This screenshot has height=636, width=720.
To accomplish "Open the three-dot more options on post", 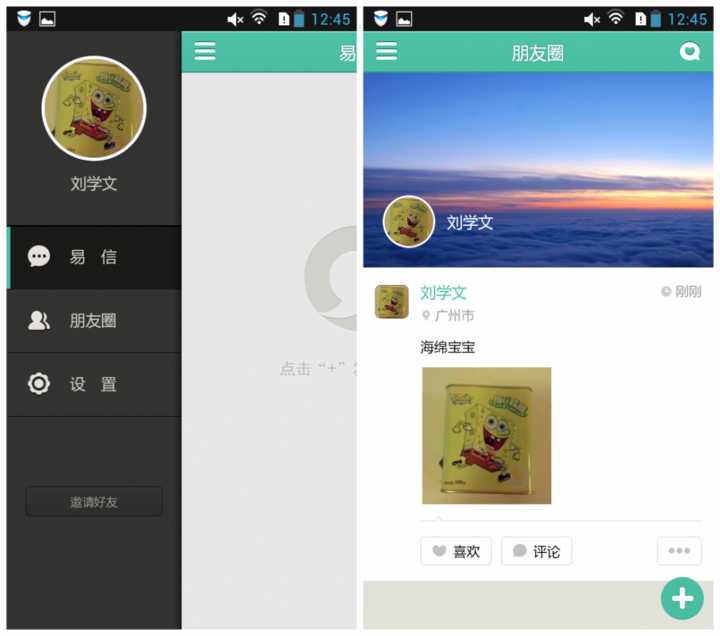I will coord(679,551).
